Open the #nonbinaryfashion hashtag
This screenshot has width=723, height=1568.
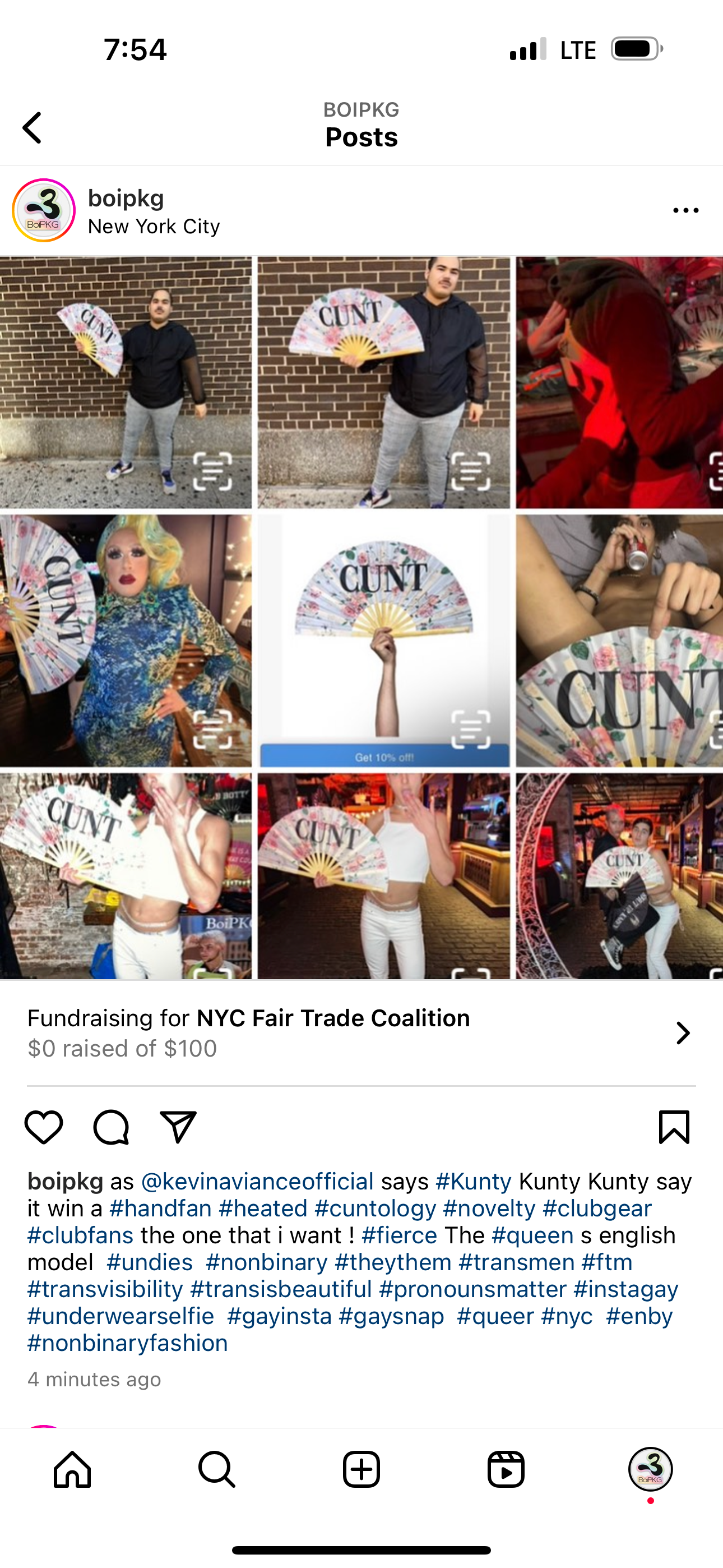(x=128, y=1343)
